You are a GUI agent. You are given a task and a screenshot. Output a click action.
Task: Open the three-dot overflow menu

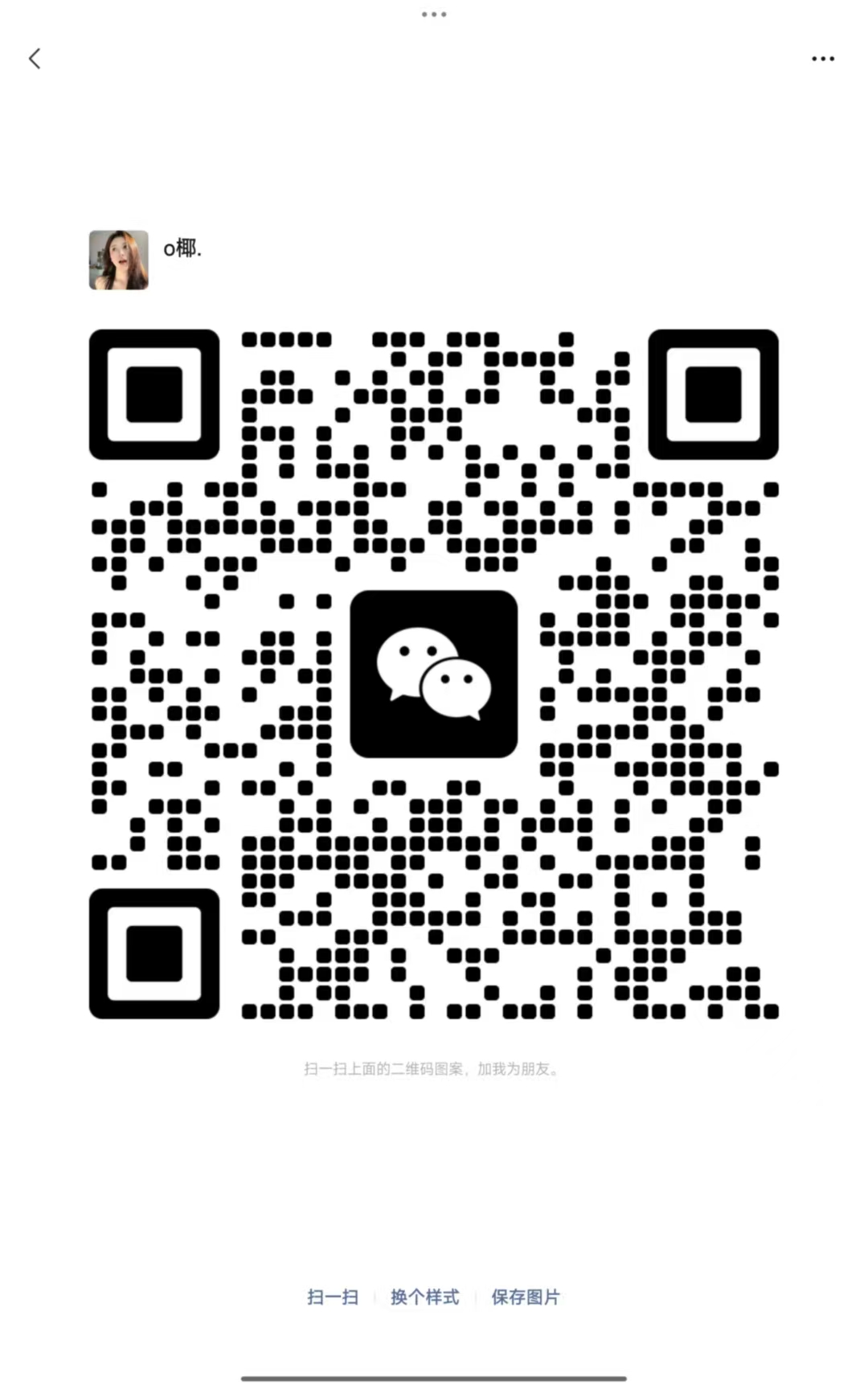(822, 59)
